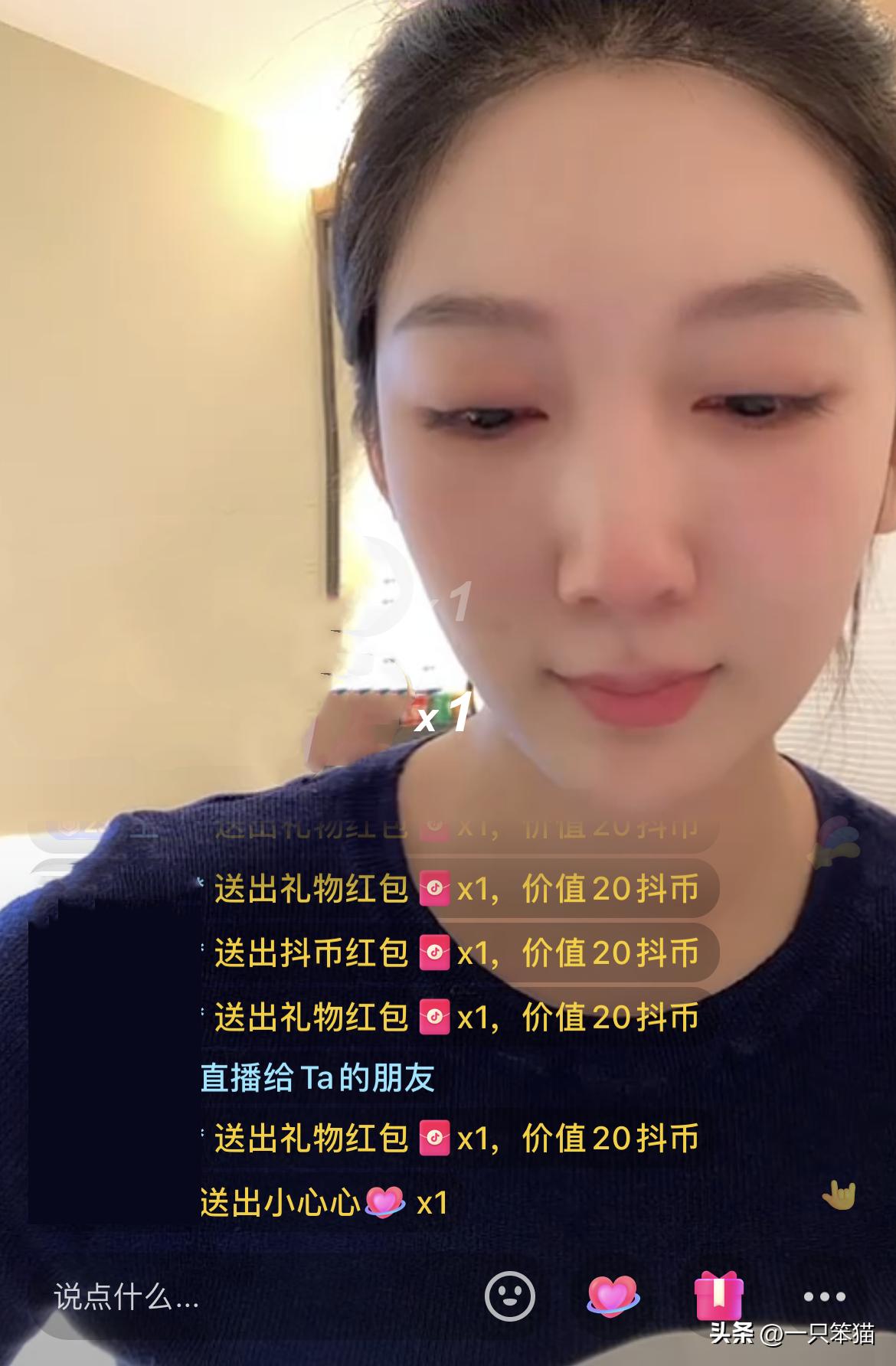This screenshot has width=896, height=1366.
Task: Open the gift box panel
Action: [x=718, y=1296]
